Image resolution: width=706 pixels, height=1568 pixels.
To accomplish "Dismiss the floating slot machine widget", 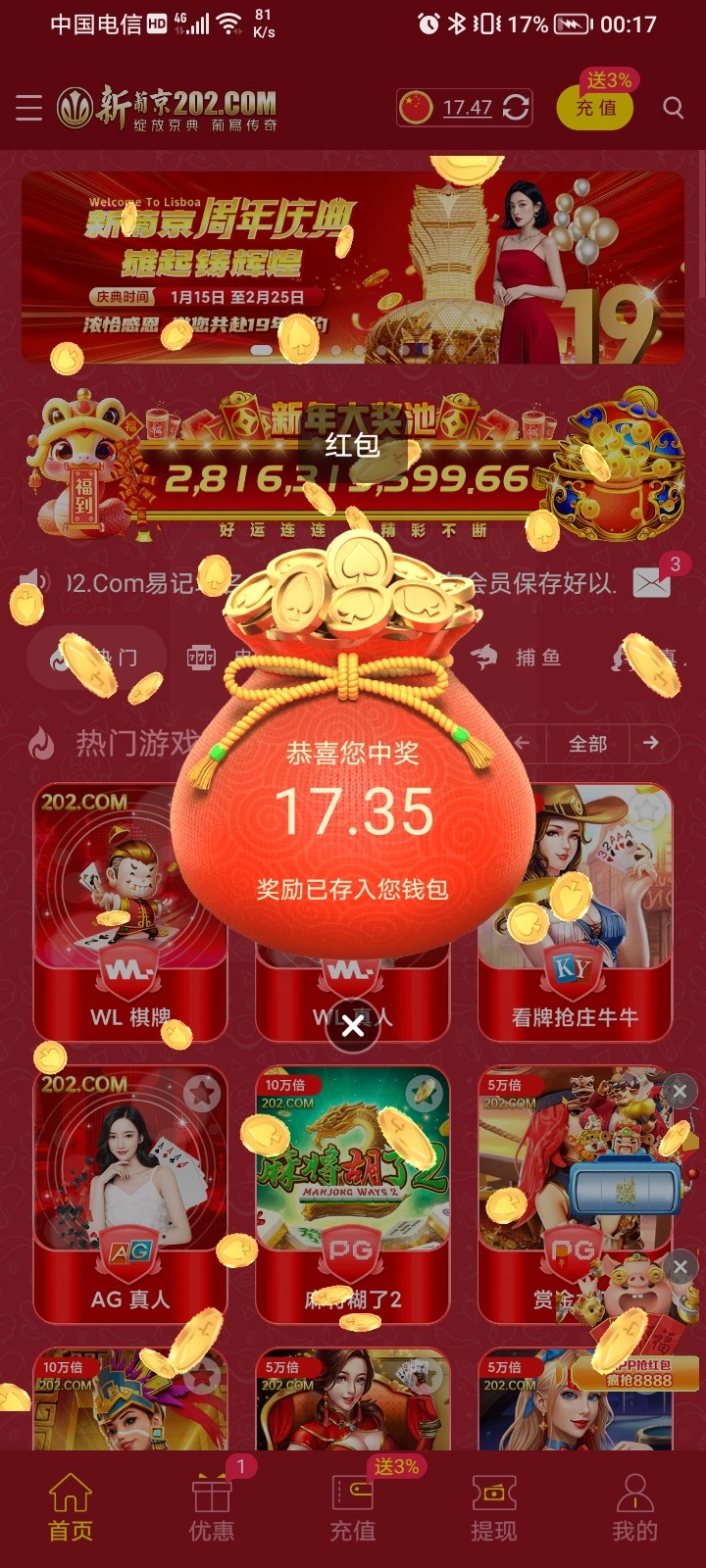I will [680, 1091].
